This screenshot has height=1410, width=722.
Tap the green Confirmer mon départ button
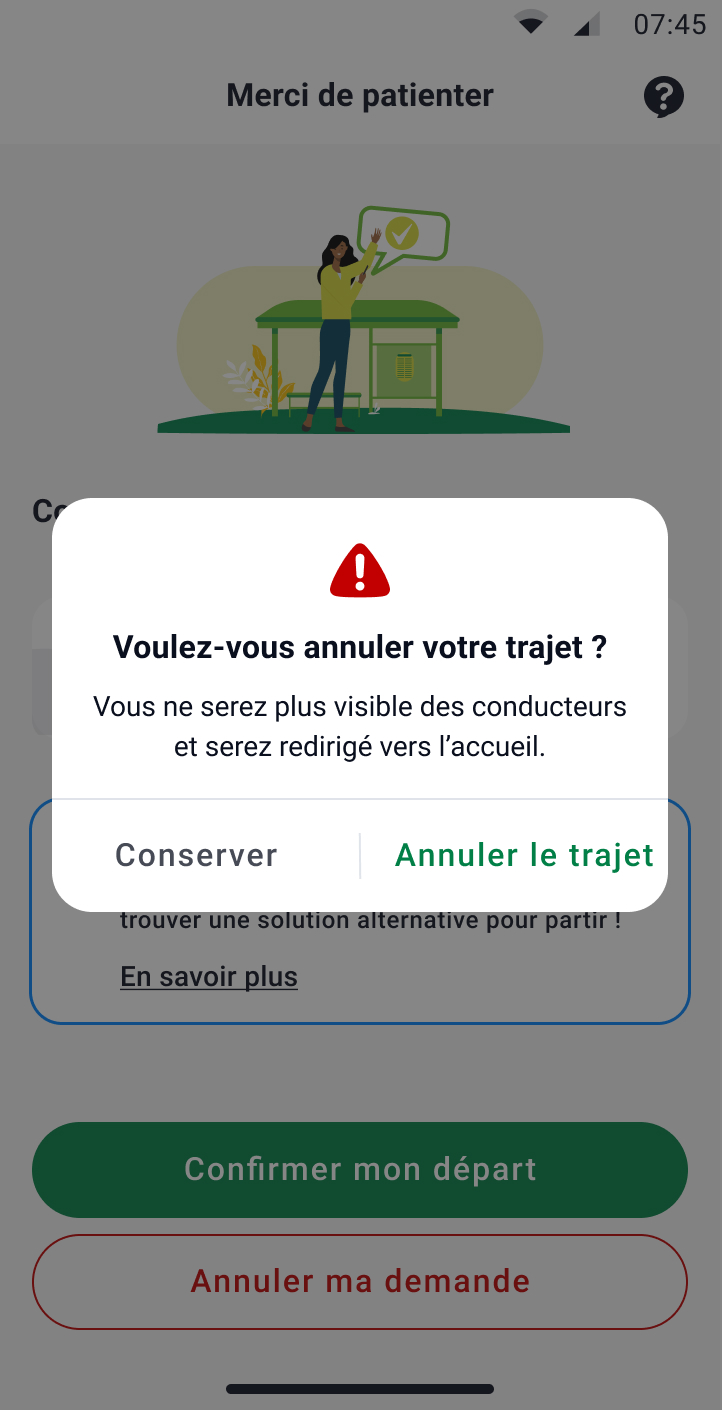tap(360, 1169)
